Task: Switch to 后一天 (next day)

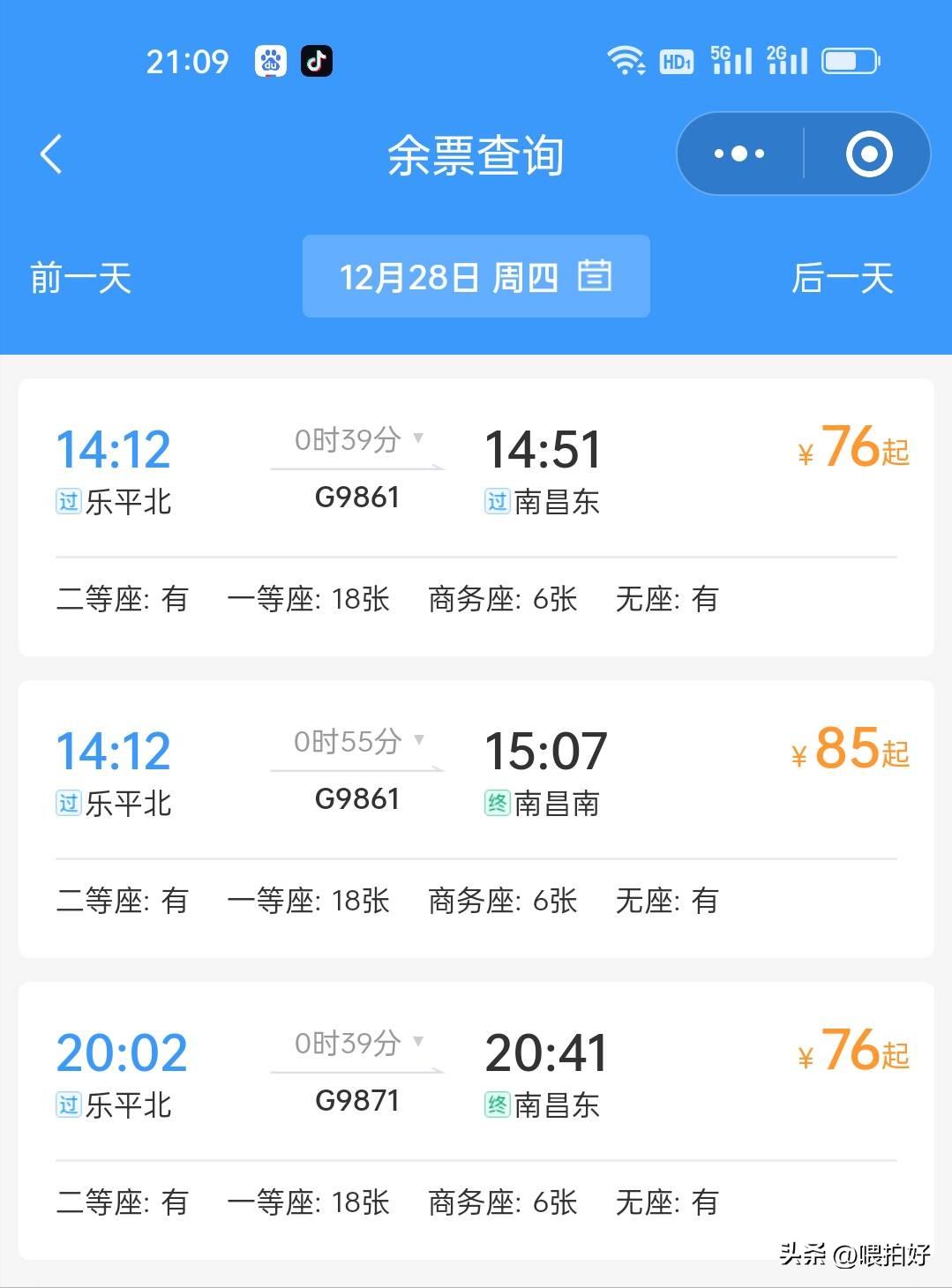Action: click(x=842, y=278)
